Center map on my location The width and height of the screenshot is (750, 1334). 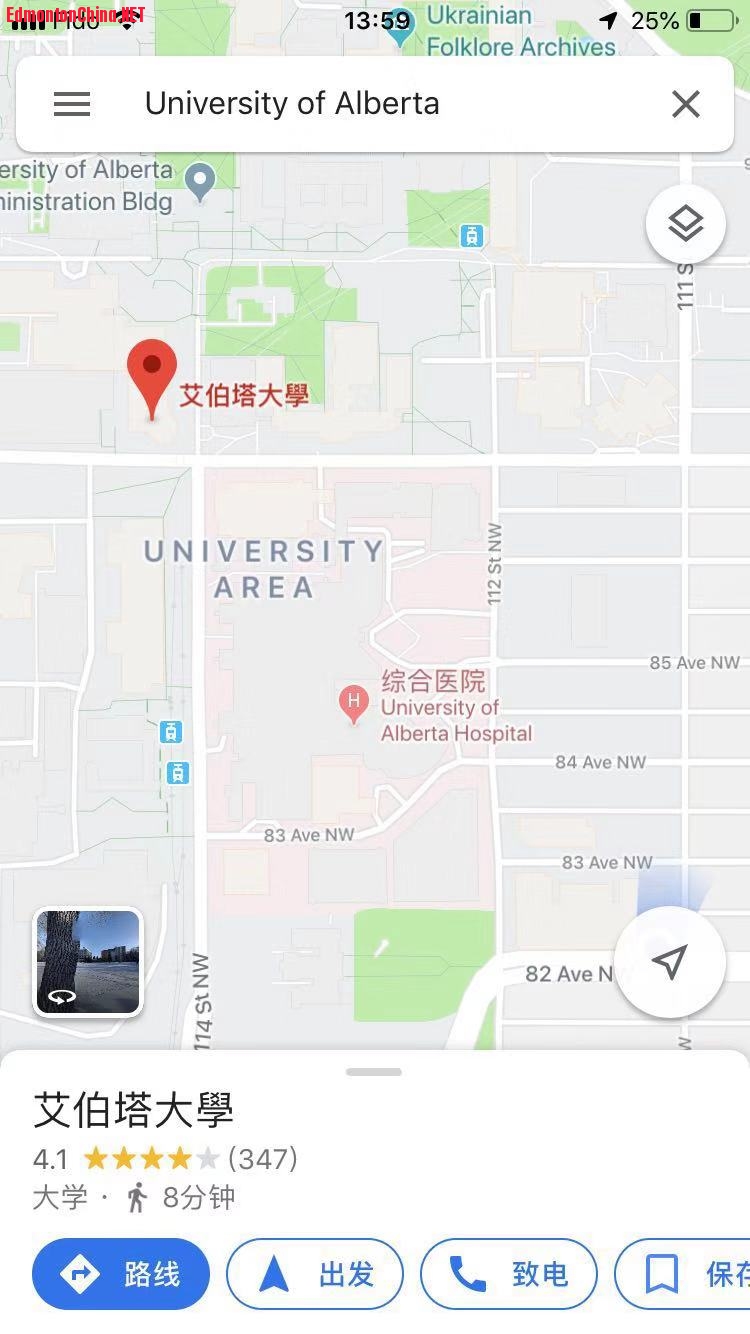669,963
